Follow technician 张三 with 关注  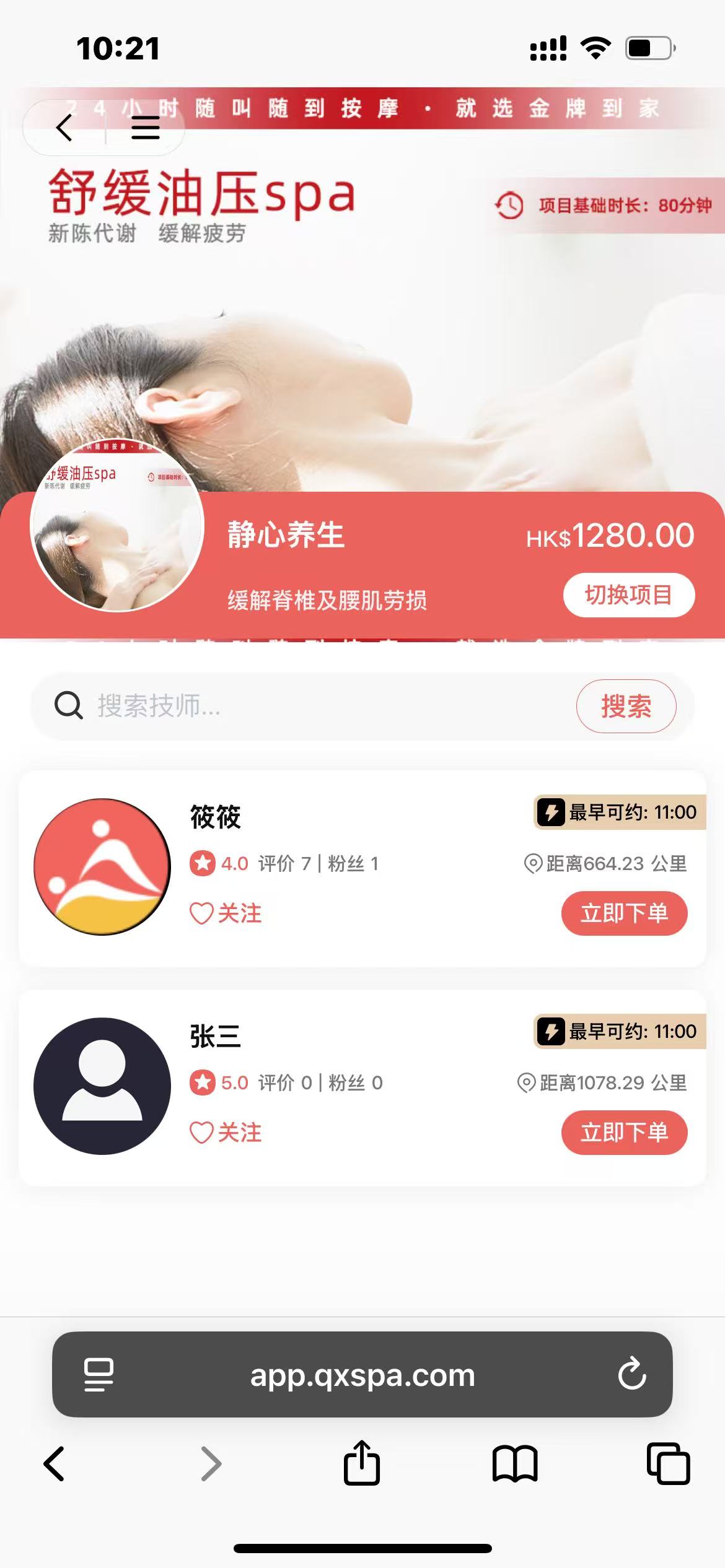pos(226,1133)
